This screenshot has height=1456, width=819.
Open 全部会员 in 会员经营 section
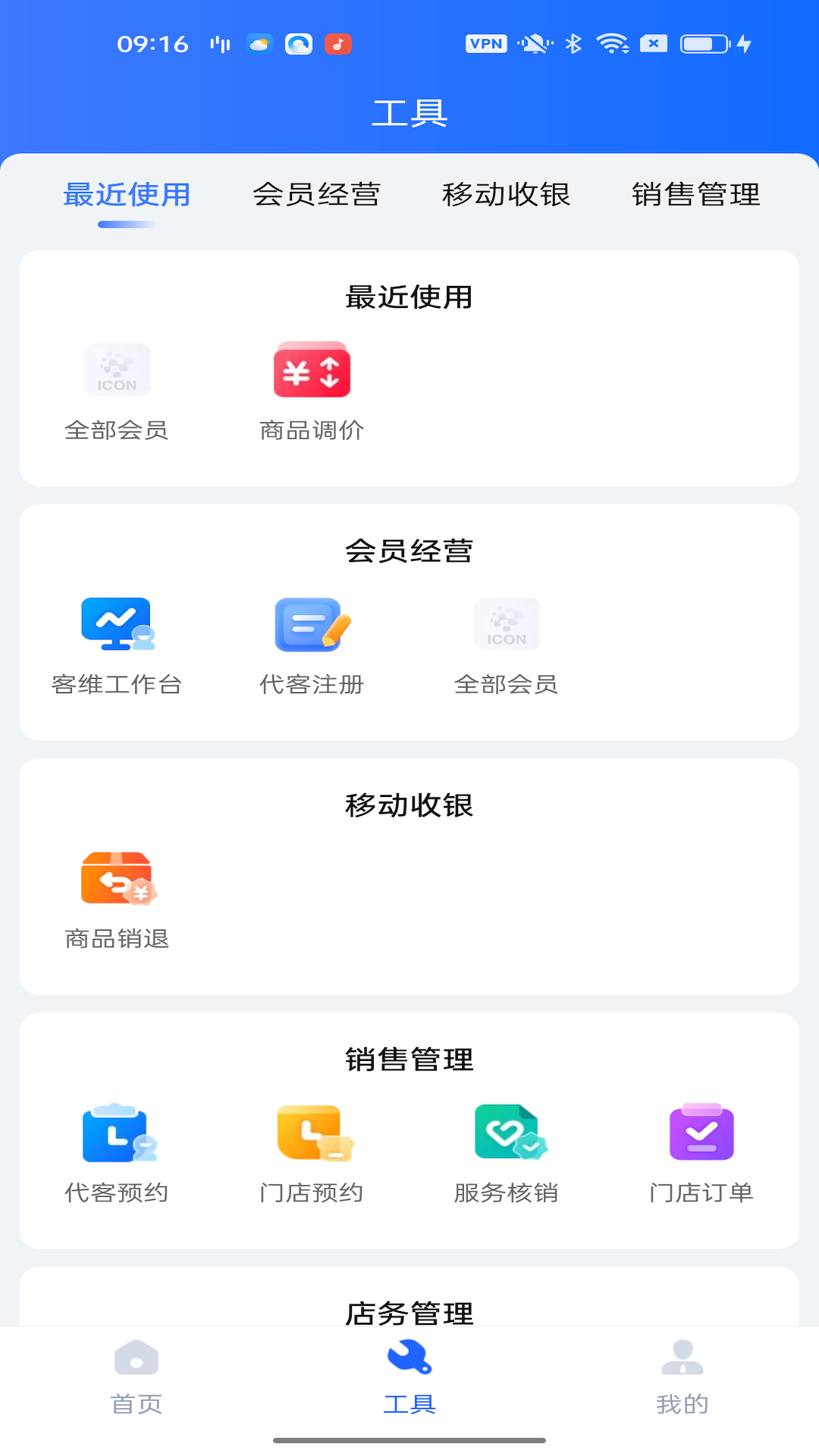pos(507,624)
